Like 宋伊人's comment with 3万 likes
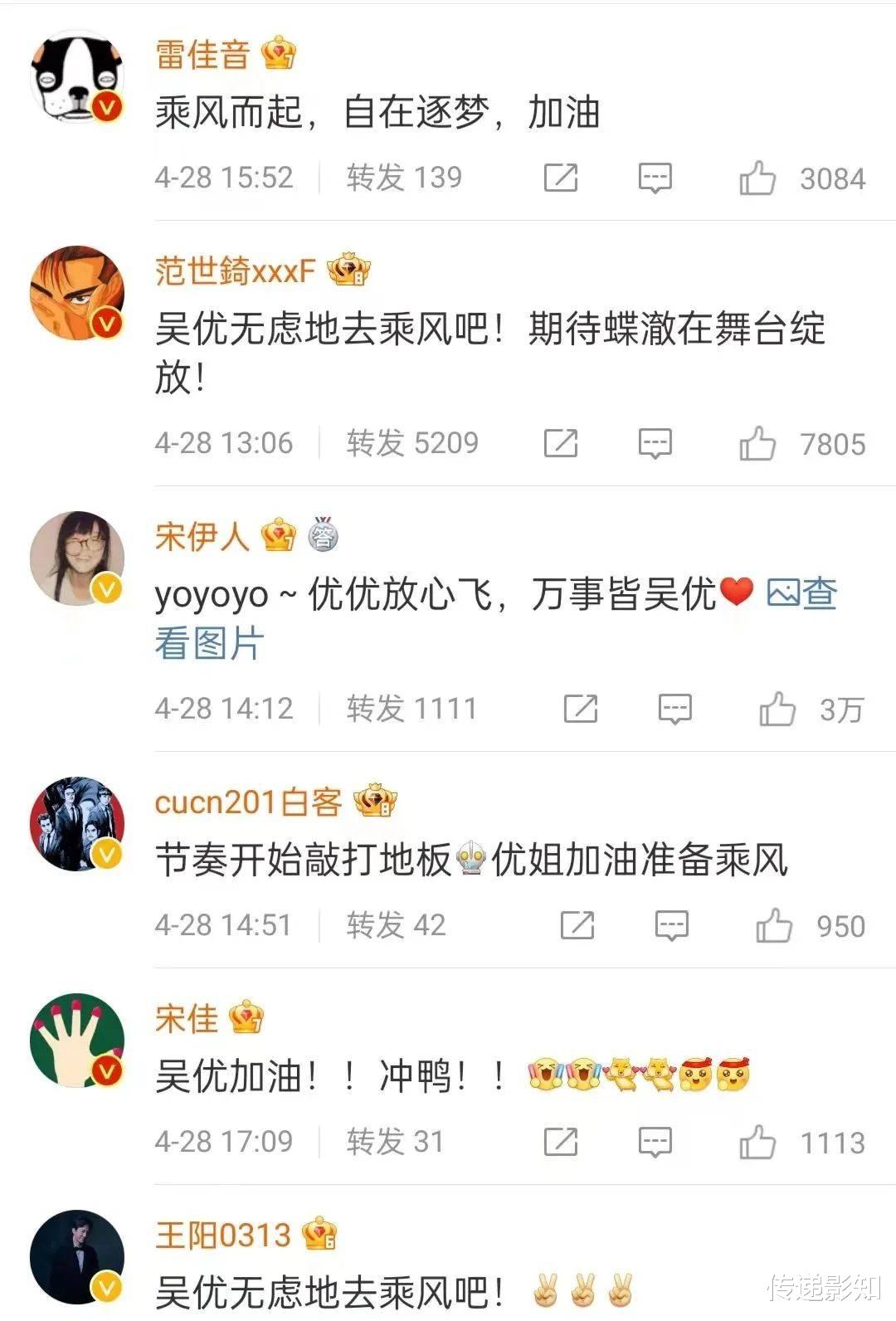896x1321 pixels. [x=776, y=708]
